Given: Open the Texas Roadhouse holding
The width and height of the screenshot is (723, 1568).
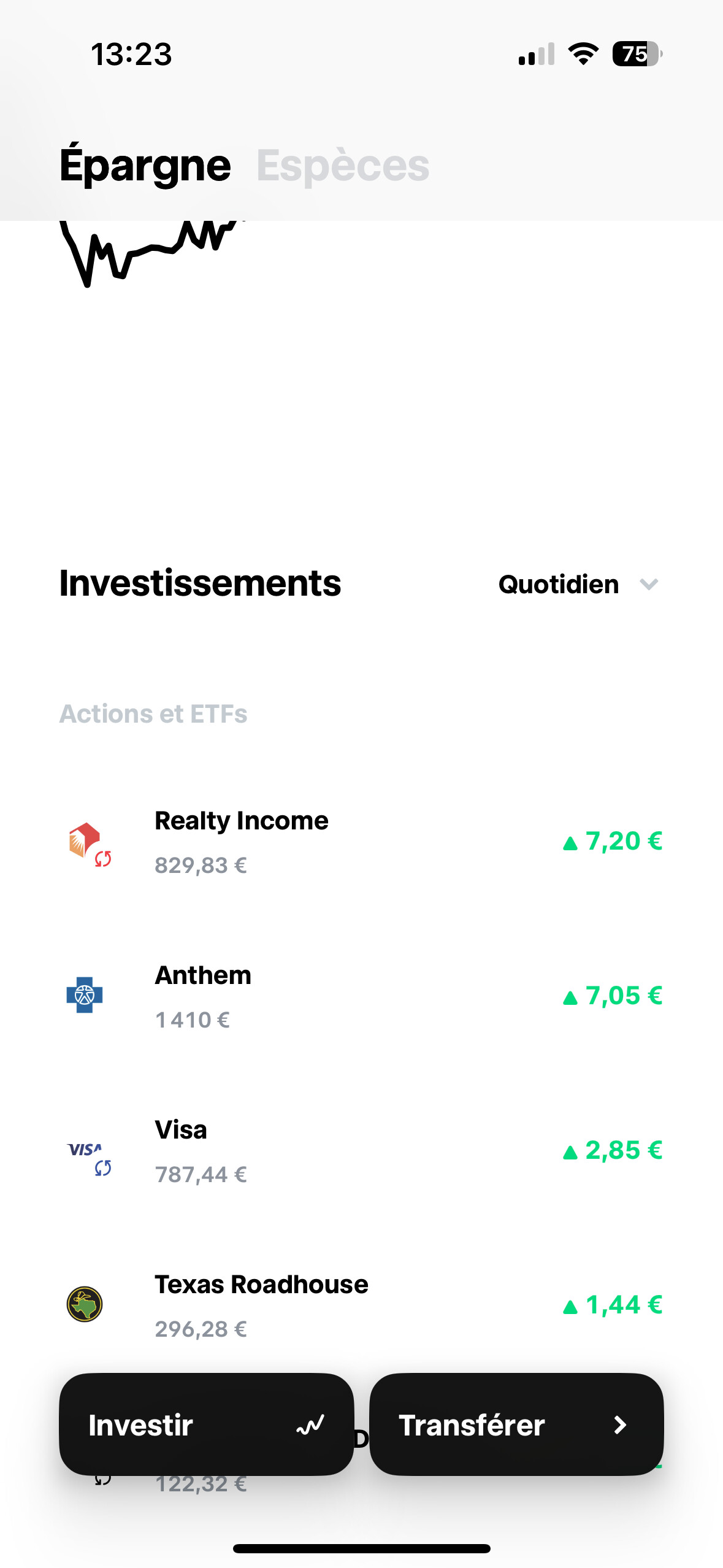Looking at the screenshot, I should click(x=361, y=1306).
